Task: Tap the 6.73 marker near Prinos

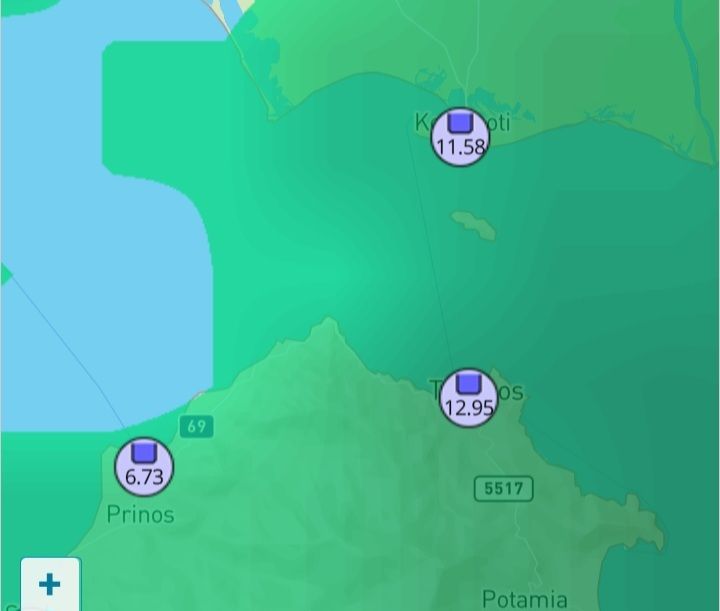Action: 144,466
